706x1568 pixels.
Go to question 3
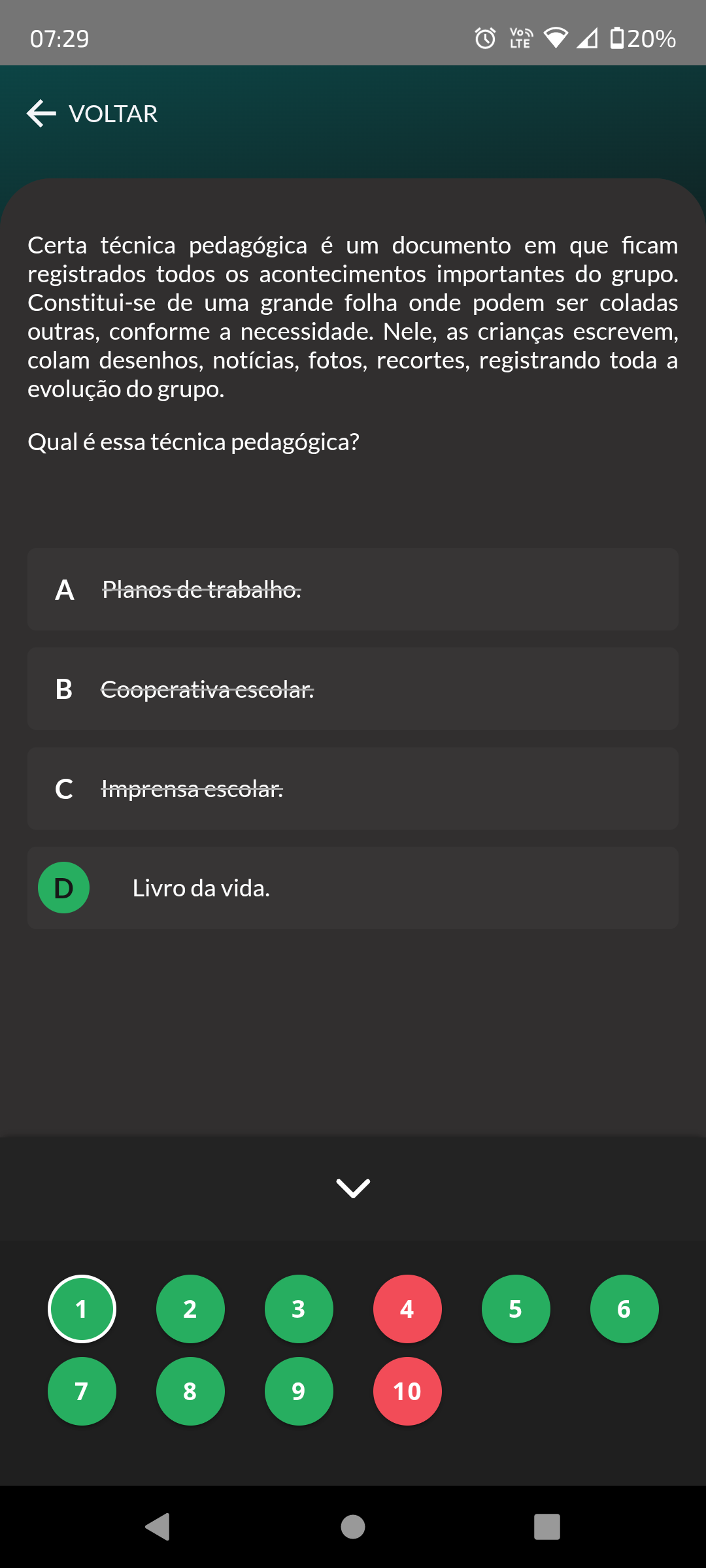[x=299, y=1309]
